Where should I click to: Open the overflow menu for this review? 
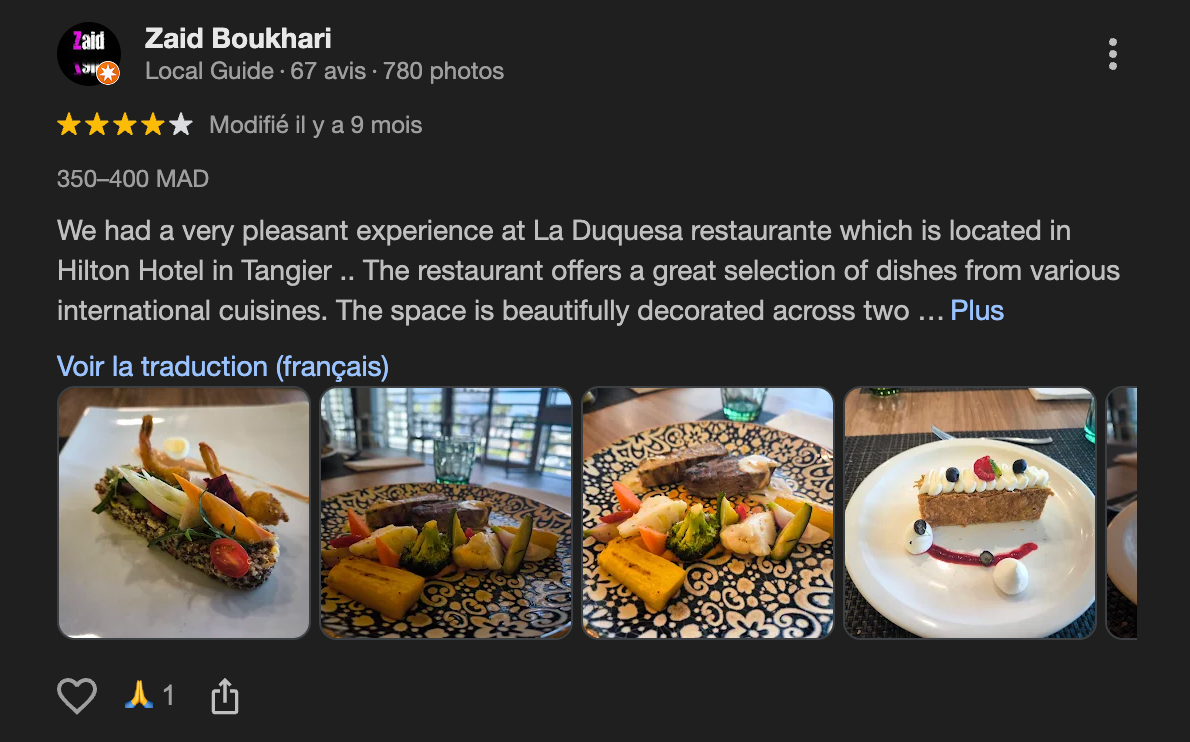[x=1112, y=54]
